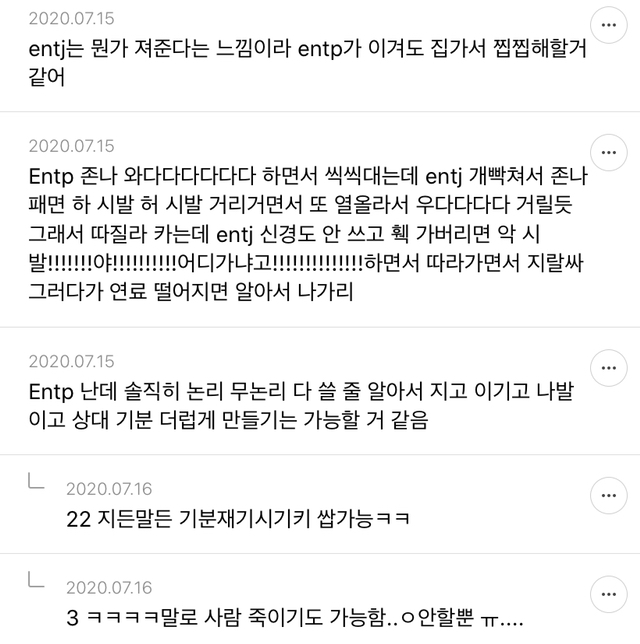The image size is (640, 644).
Task: Open more options for the '3 ㅋㅋㅋㅋ말로' reply
Action: (609, 591)
